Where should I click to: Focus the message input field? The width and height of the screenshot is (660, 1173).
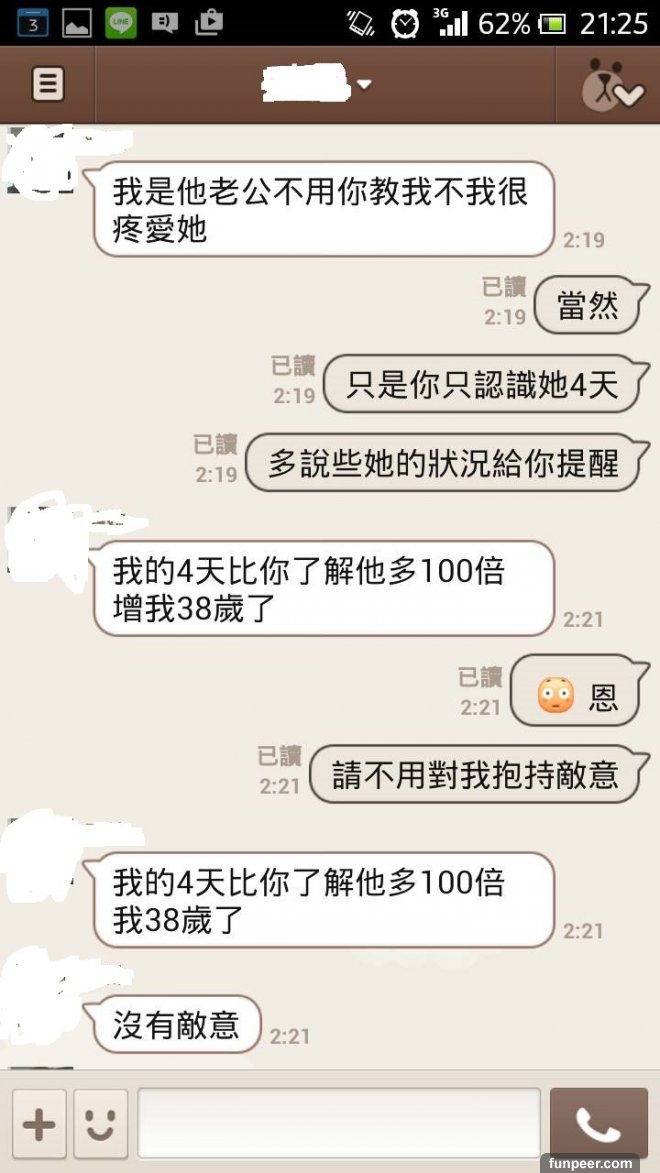338,1124
